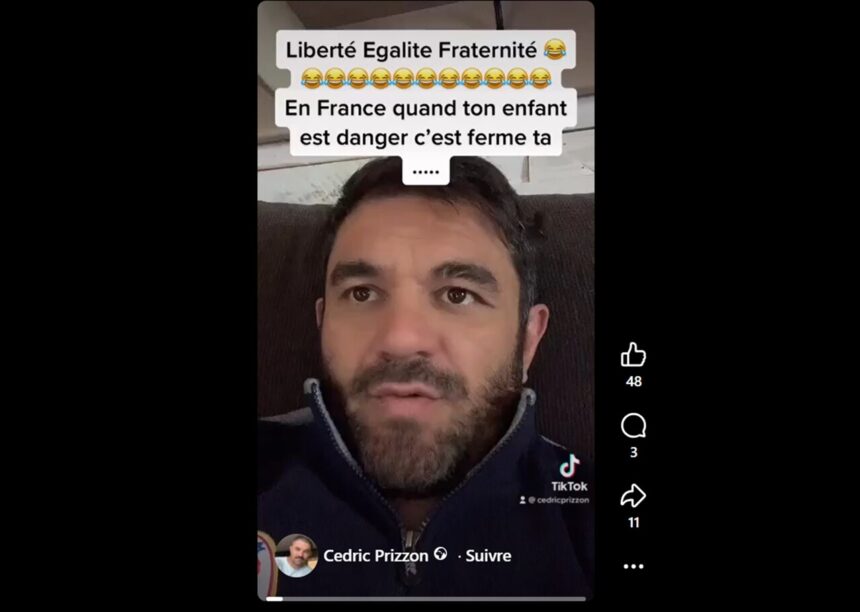This screenshot has height=612, width=860.
Task: Share this video
Action: coord(633,496)
